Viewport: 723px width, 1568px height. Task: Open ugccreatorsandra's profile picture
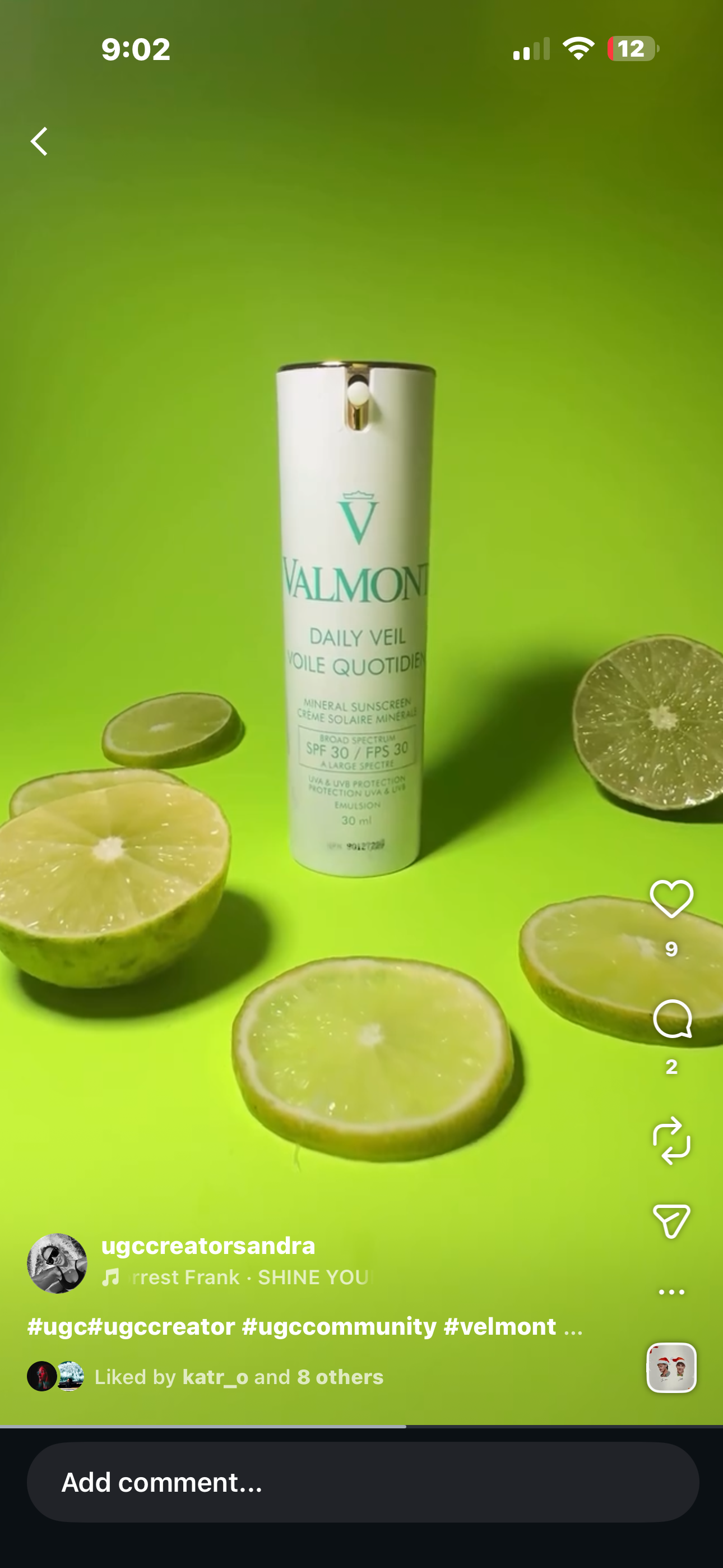pos(57,1263)
